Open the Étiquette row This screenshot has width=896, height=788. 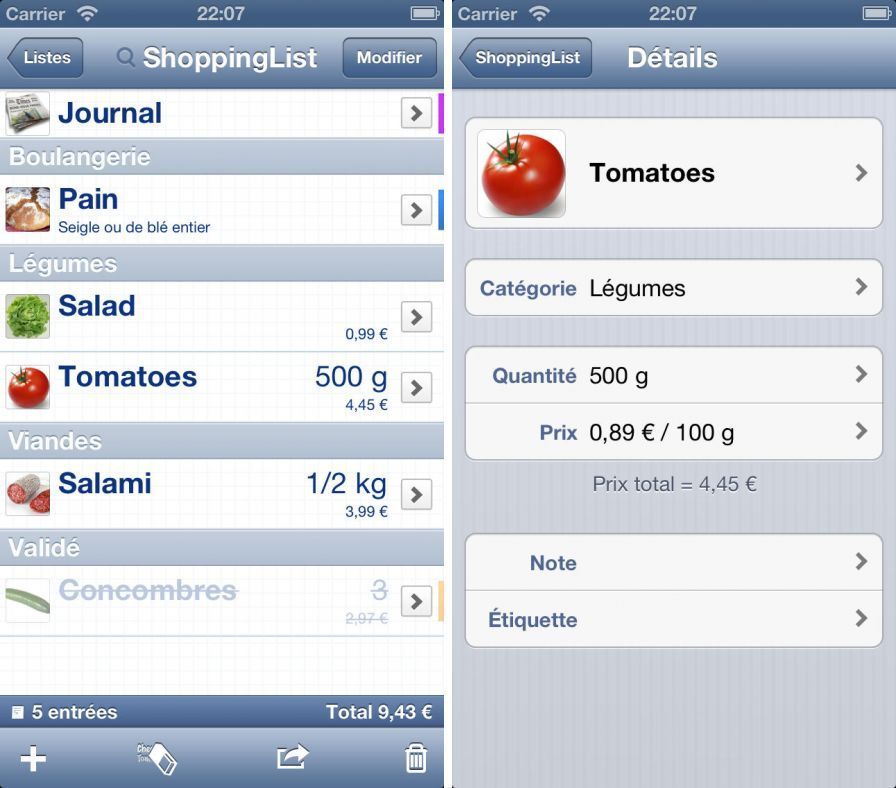pos(674,619)
